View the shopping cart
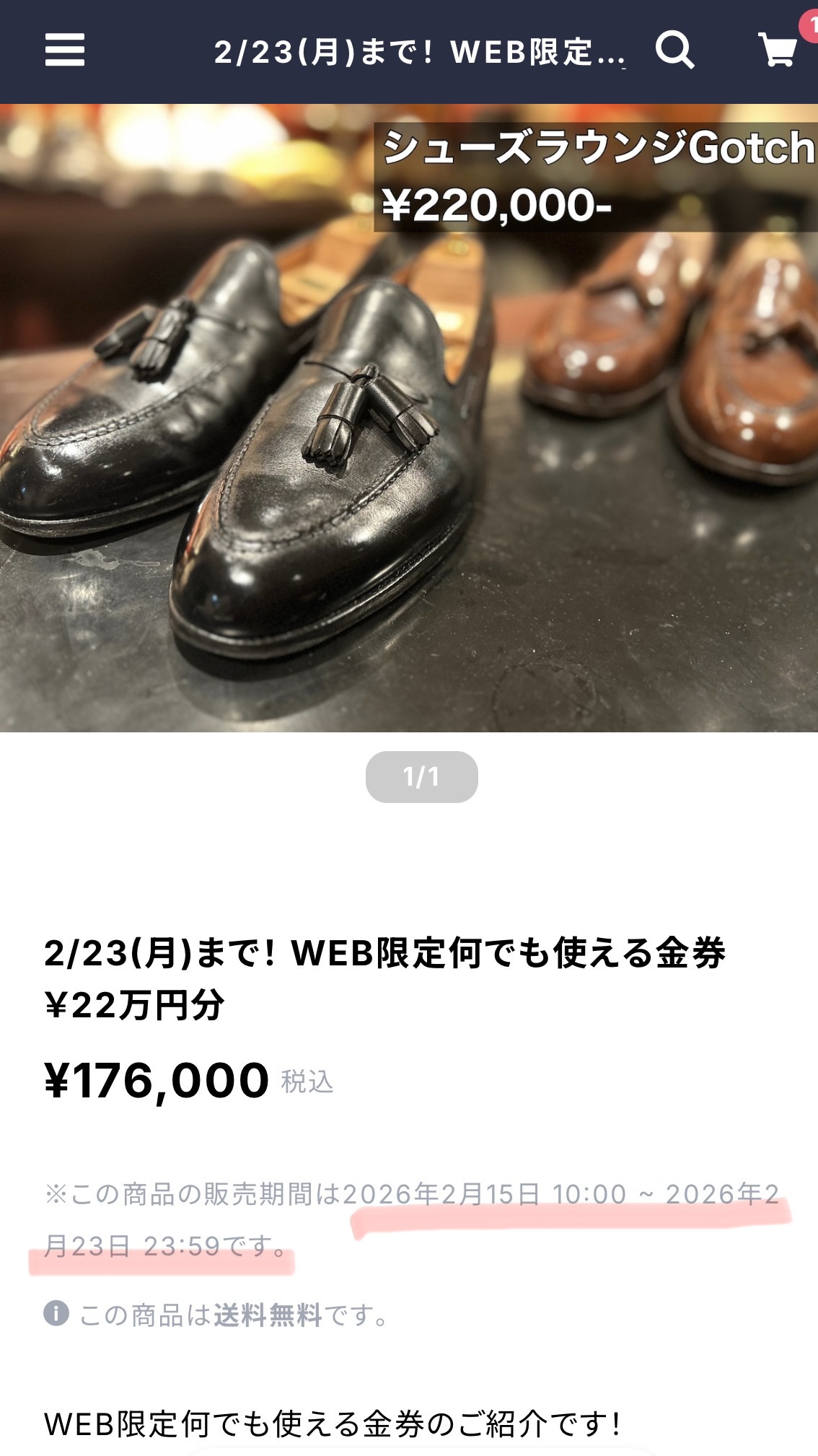This screenshot has width=818, height=1456. pyautogui.click(x=778, y=51)
